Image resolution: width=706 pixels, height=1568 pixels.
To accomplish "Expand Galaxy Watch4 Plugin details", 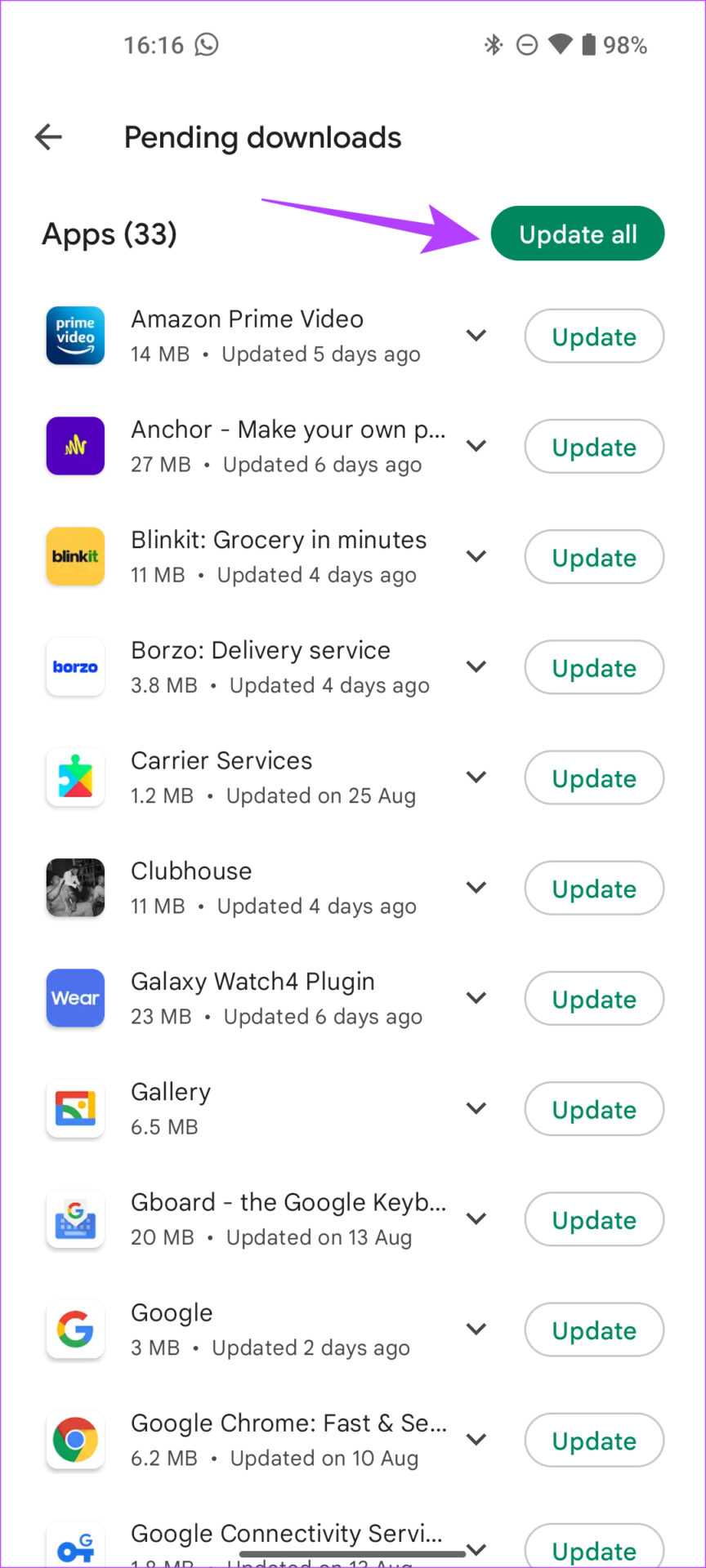I will [x=476, y=997].
